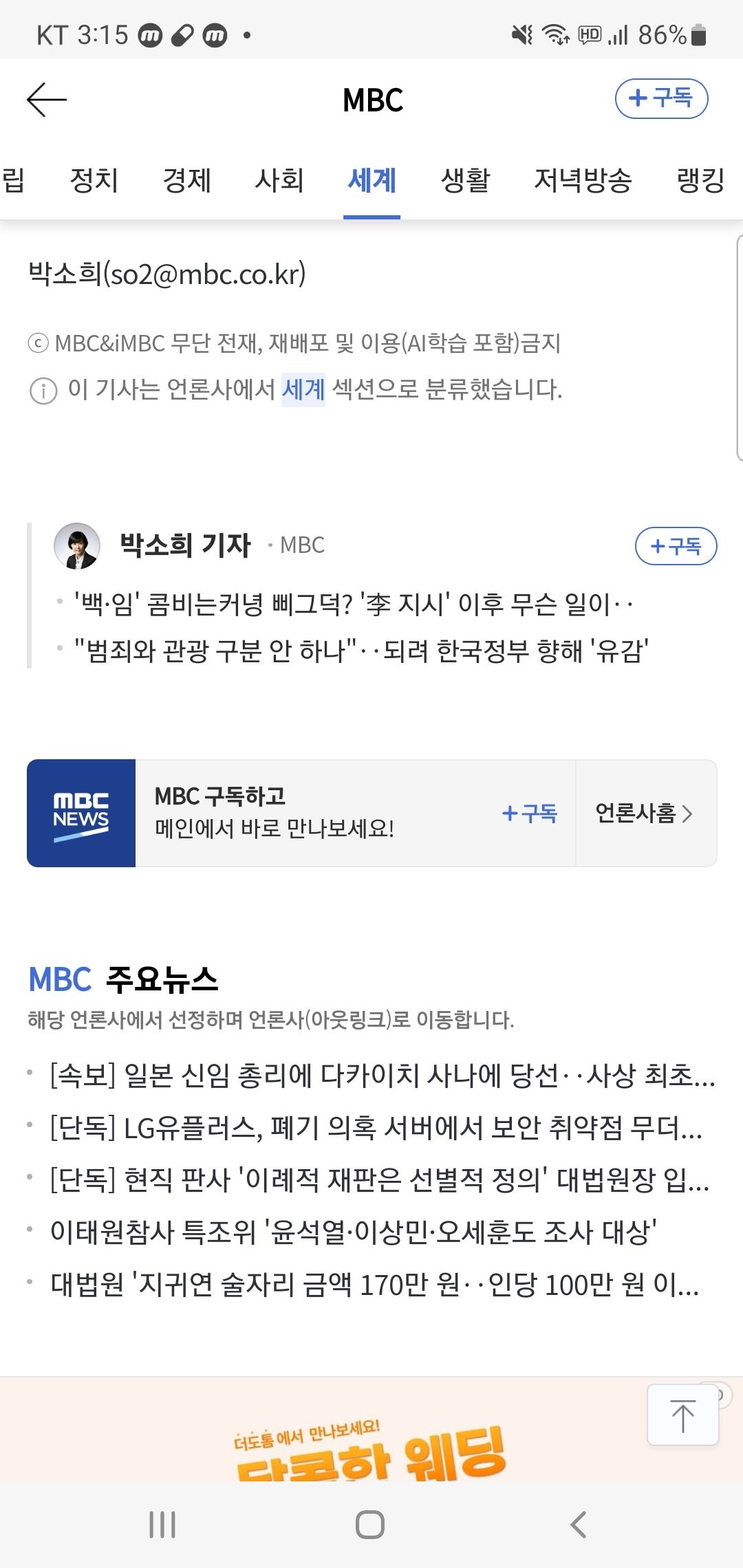View the 이태원참사 특조위 news item
Screen dimensions: 743x1568
[354, 1232]
